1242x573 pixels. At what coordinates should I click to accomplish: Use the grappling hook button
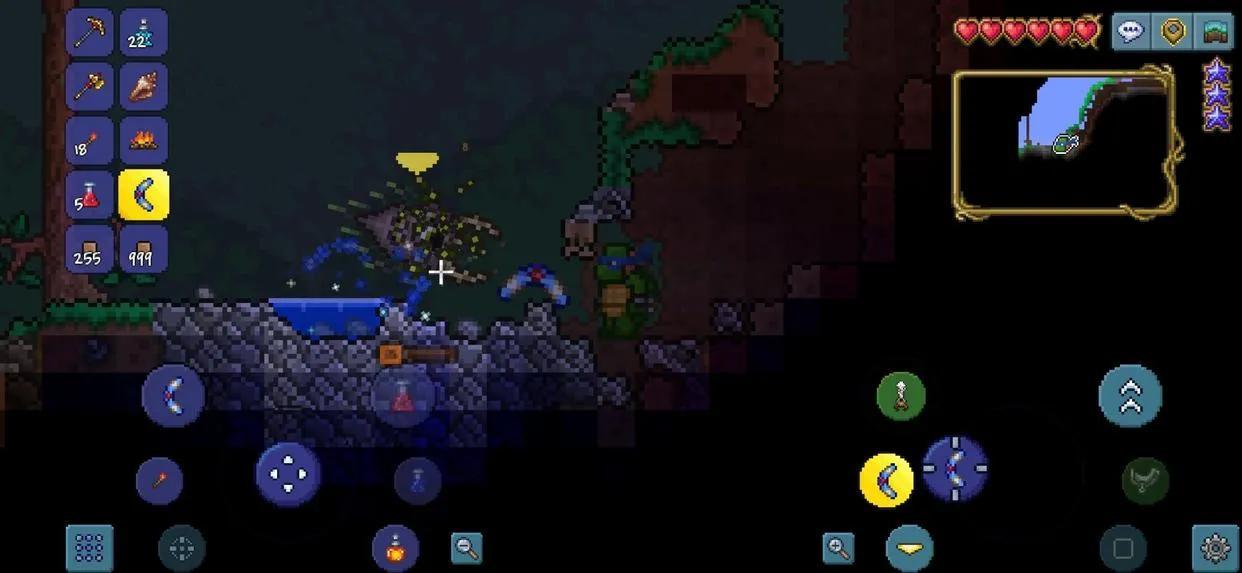(x=1145, y=480)
